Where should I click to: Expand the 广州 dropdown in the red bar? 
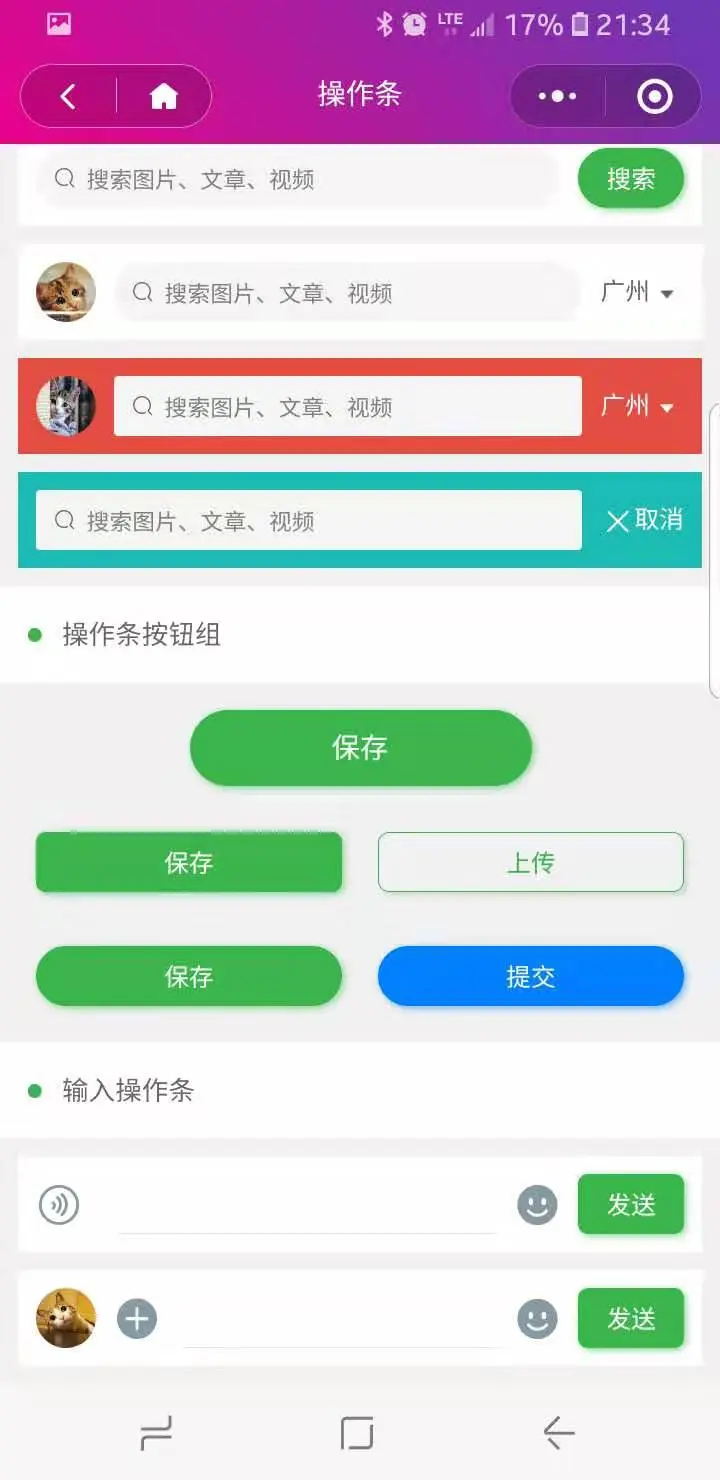click(638, 407)
